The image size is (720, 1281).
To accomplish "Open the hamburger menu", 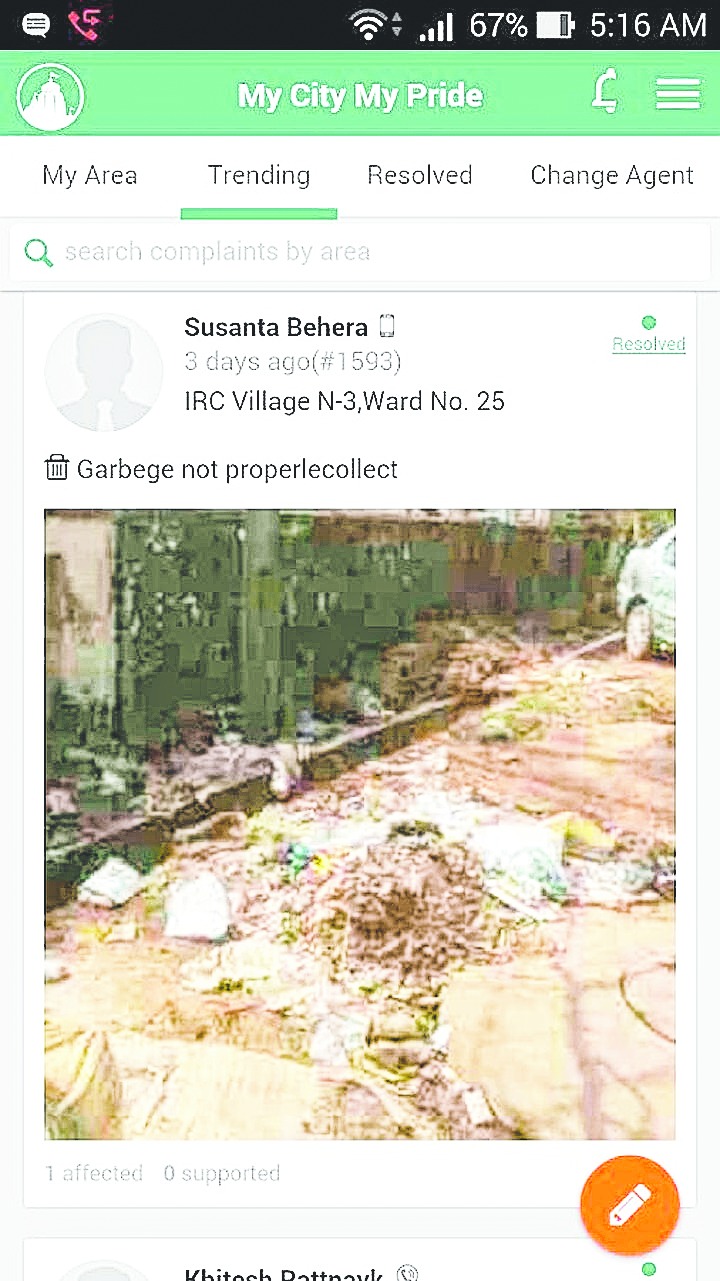I will coord(677,94).
